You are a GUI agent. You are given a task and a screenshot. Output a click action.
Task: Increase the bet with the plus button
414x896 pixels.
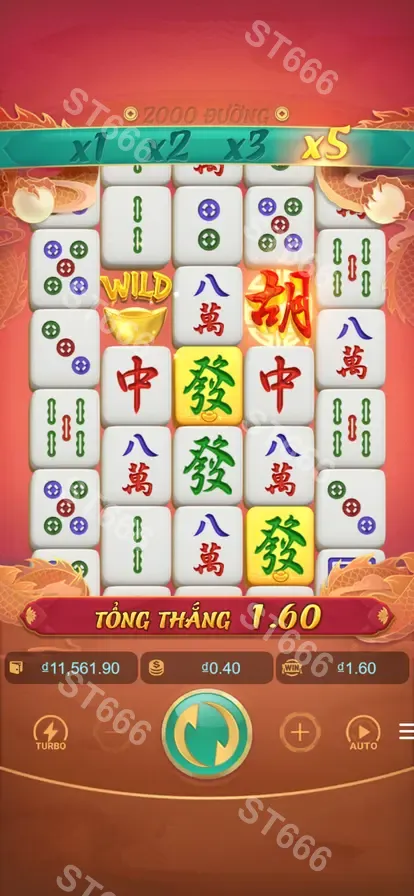pyautogui.click(x=300, y=732)
